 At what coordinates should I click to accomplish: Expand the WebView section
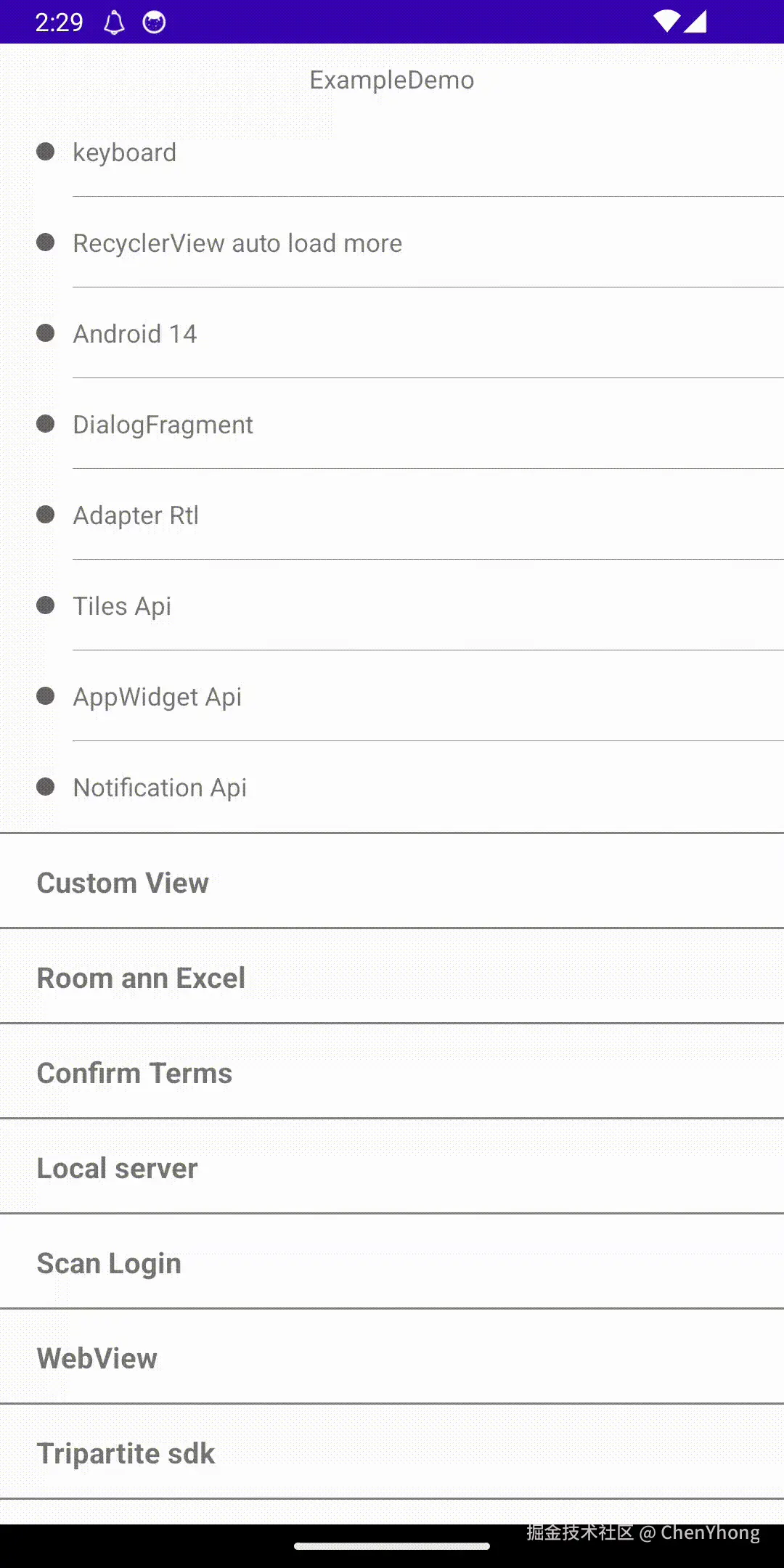(97, 1358)
